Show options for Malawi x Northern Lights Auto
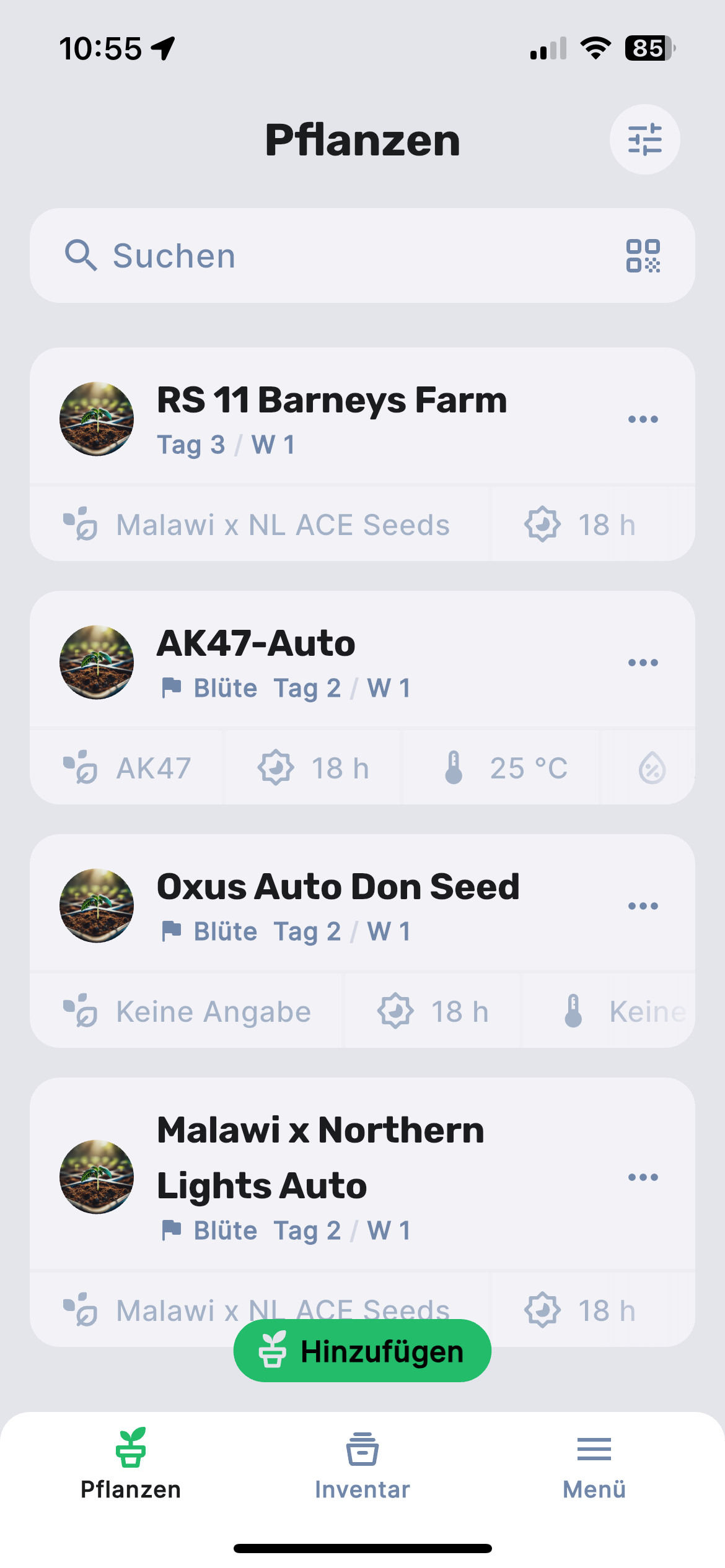This screenshot has height=1568, width=725. click(x=643, y=1177)
